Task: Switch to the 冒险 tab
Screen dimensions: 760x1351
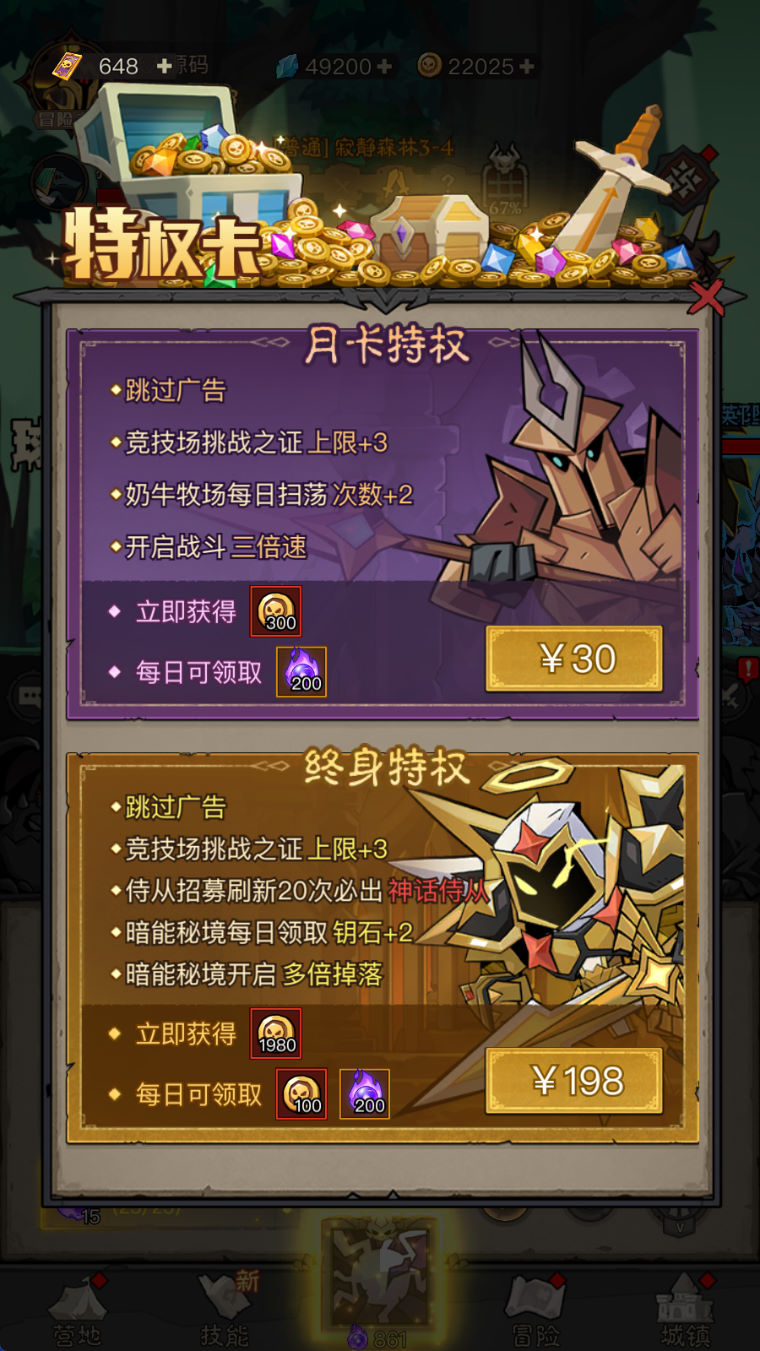Action: (536, 1310)
